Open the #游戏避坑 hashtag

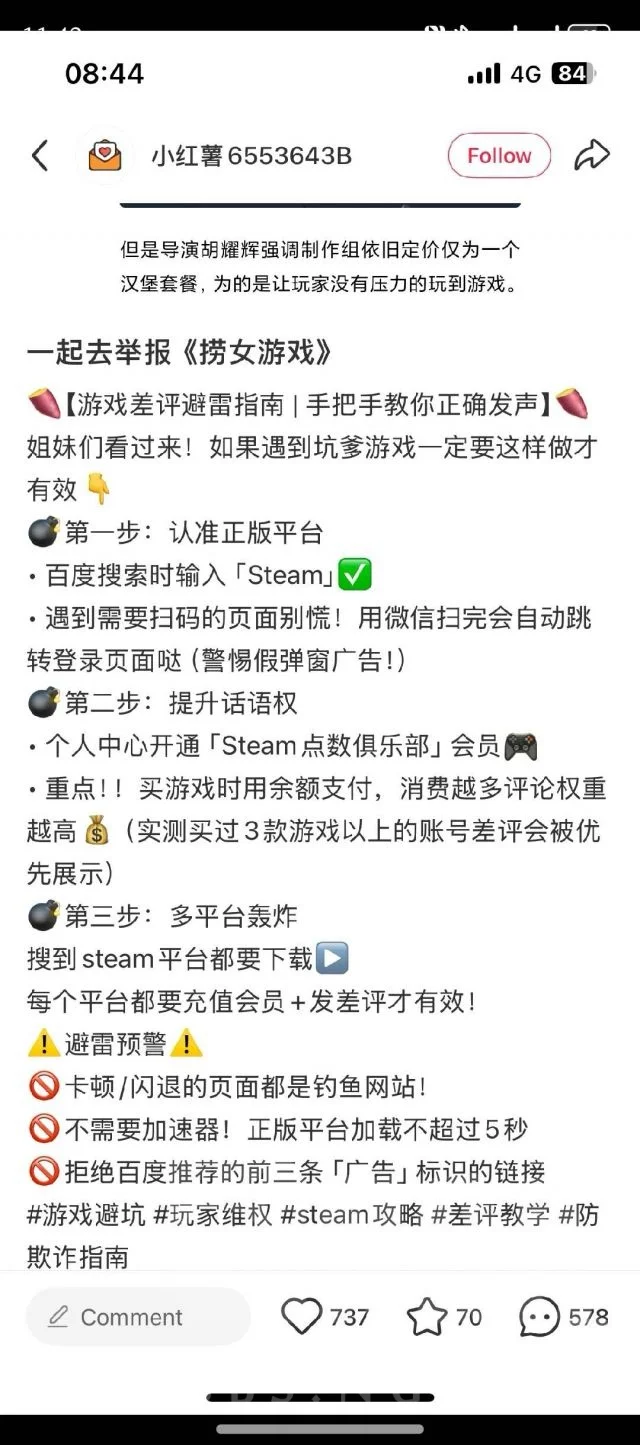click(86, 1214)
